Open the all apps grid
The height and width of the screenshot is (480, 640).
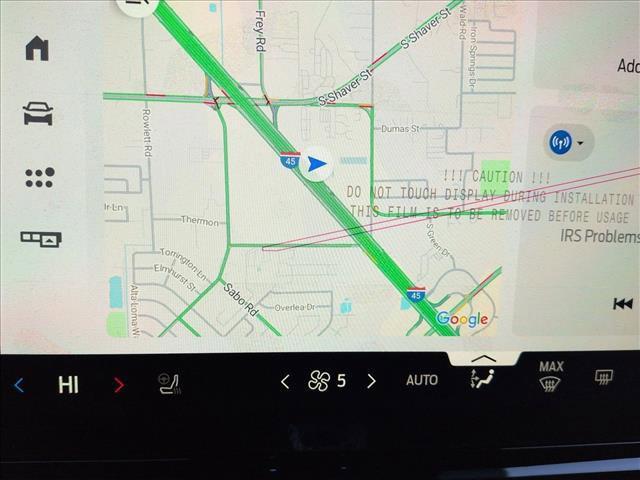[38, 178]
